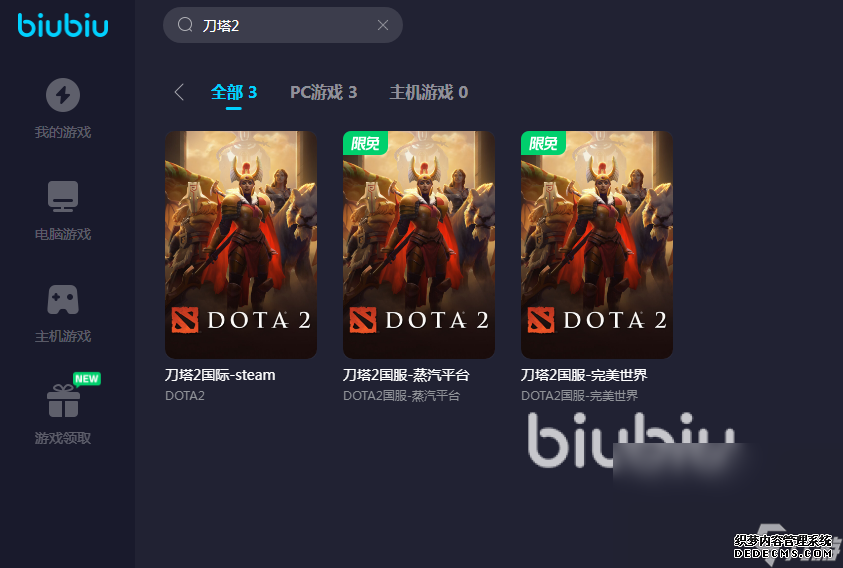Open 电脑游戏 in the sidebar
Image resolution: width=843 pixels, height=568 pixels.
click(x=63, y=210)
